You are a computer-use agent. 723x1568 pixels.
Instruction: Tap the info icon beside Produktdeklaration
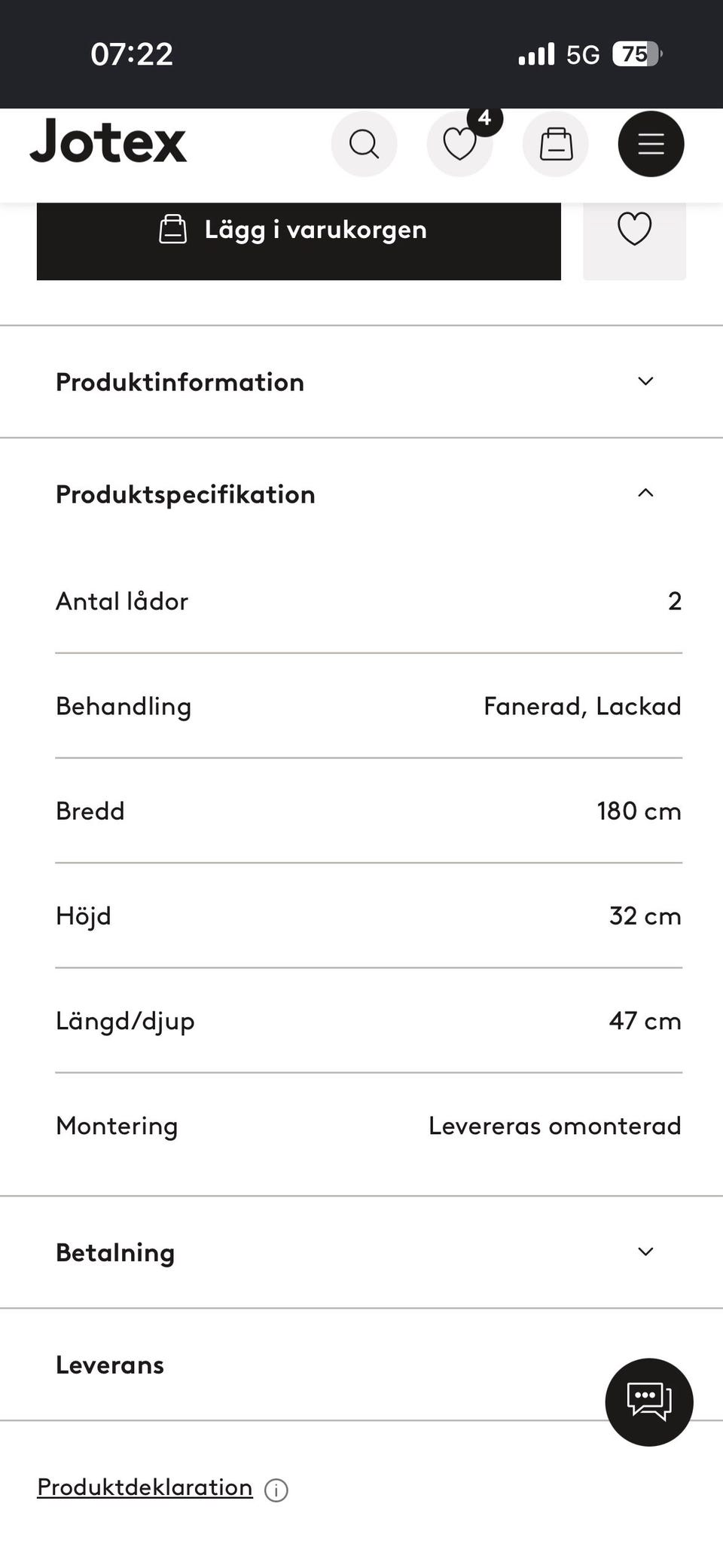[276, 1490]
